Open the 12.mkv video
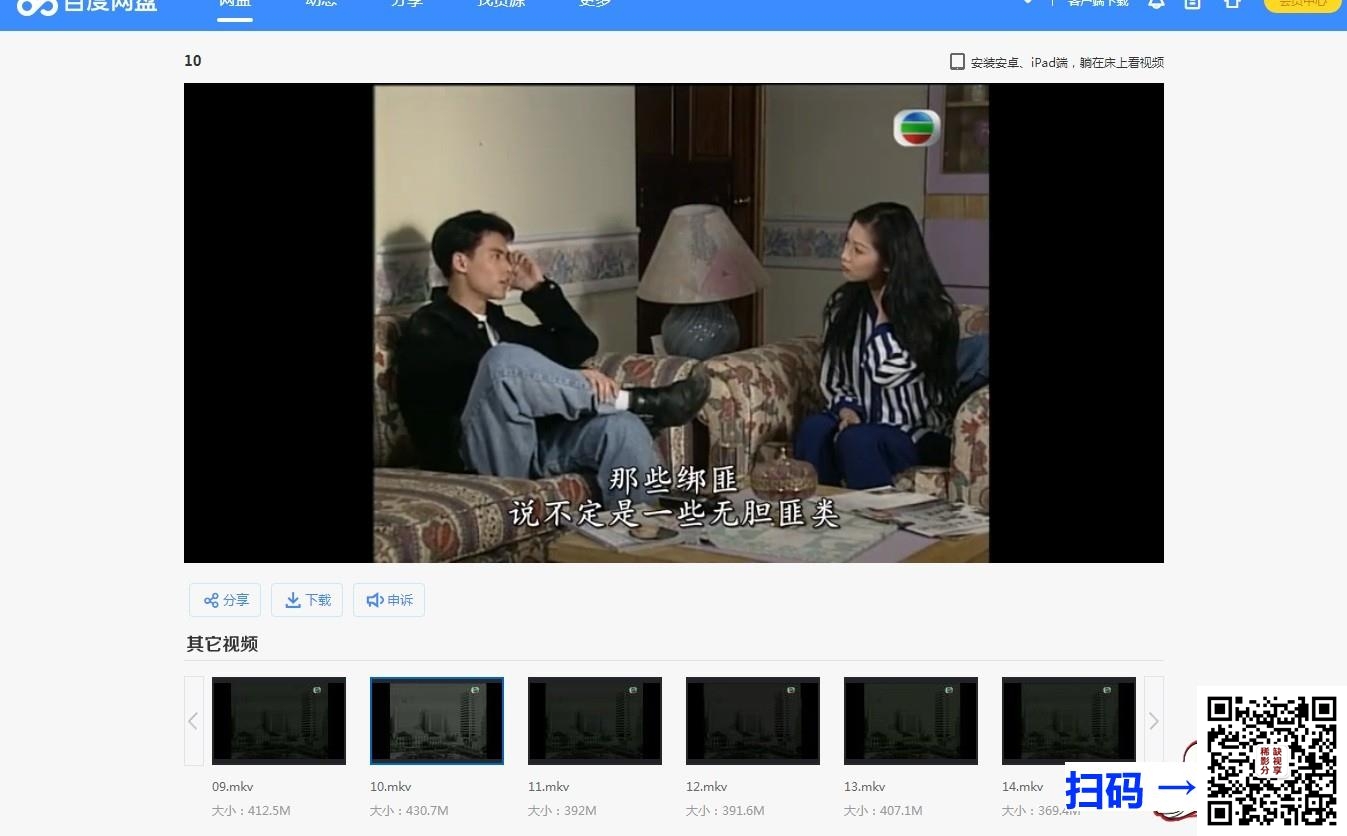Image resolution: width=1347 pixels, height=836 pixels. click(753, 721)
